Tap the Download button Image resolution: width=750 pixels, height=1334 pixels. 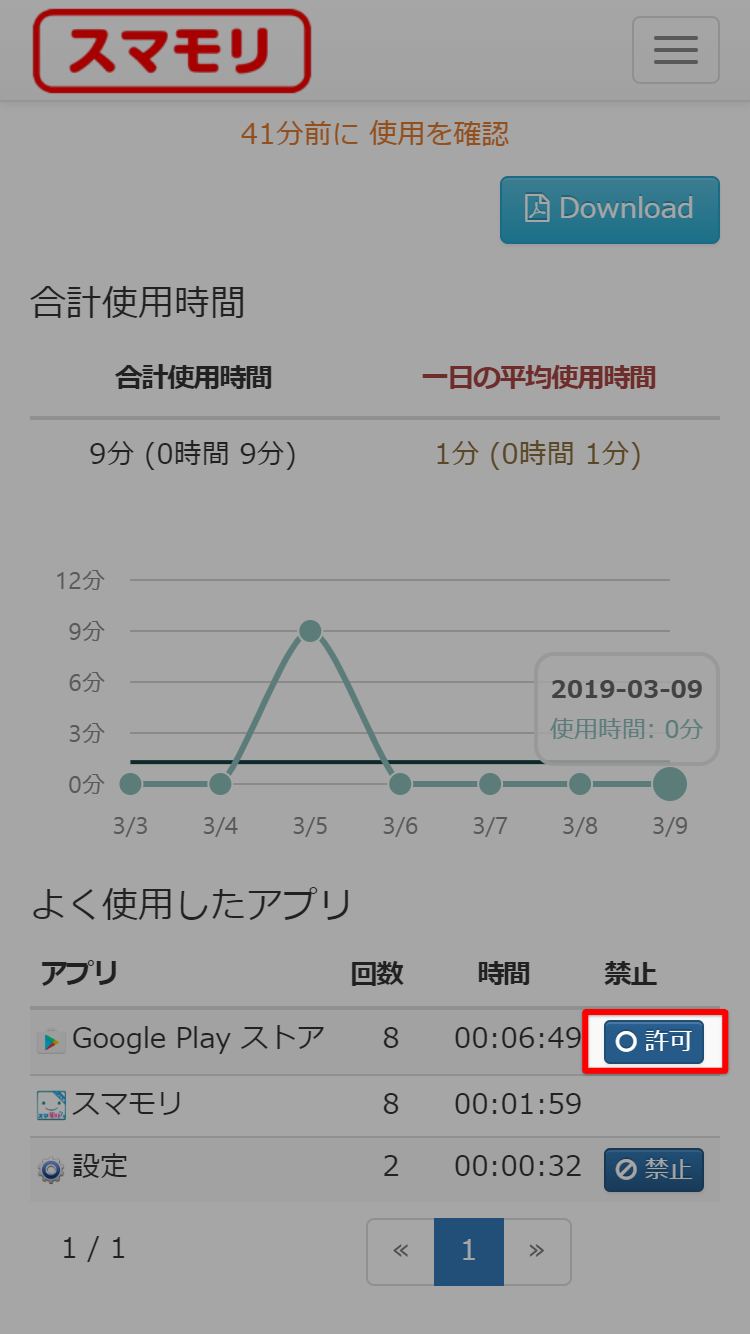click(x=609, y=209)
